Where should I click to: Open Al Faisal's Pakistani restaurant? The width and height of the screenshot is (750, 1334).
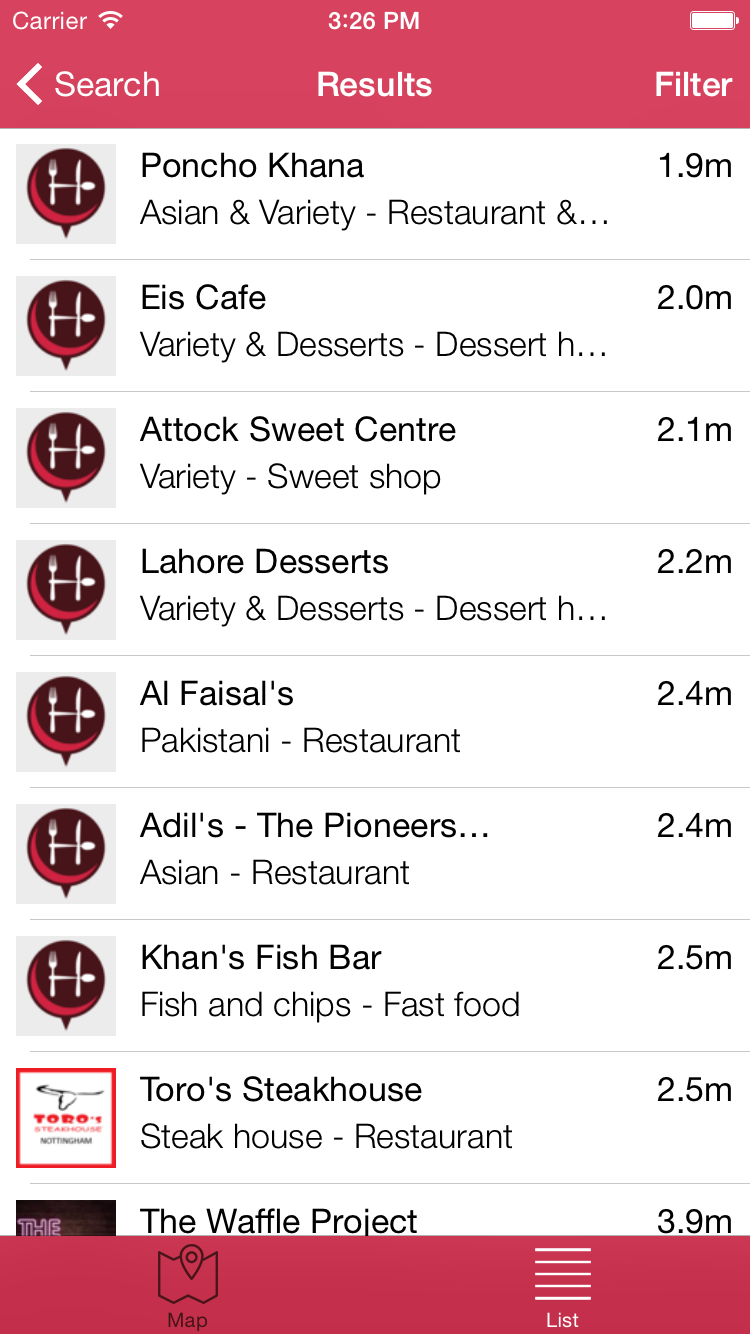point(375,722)
